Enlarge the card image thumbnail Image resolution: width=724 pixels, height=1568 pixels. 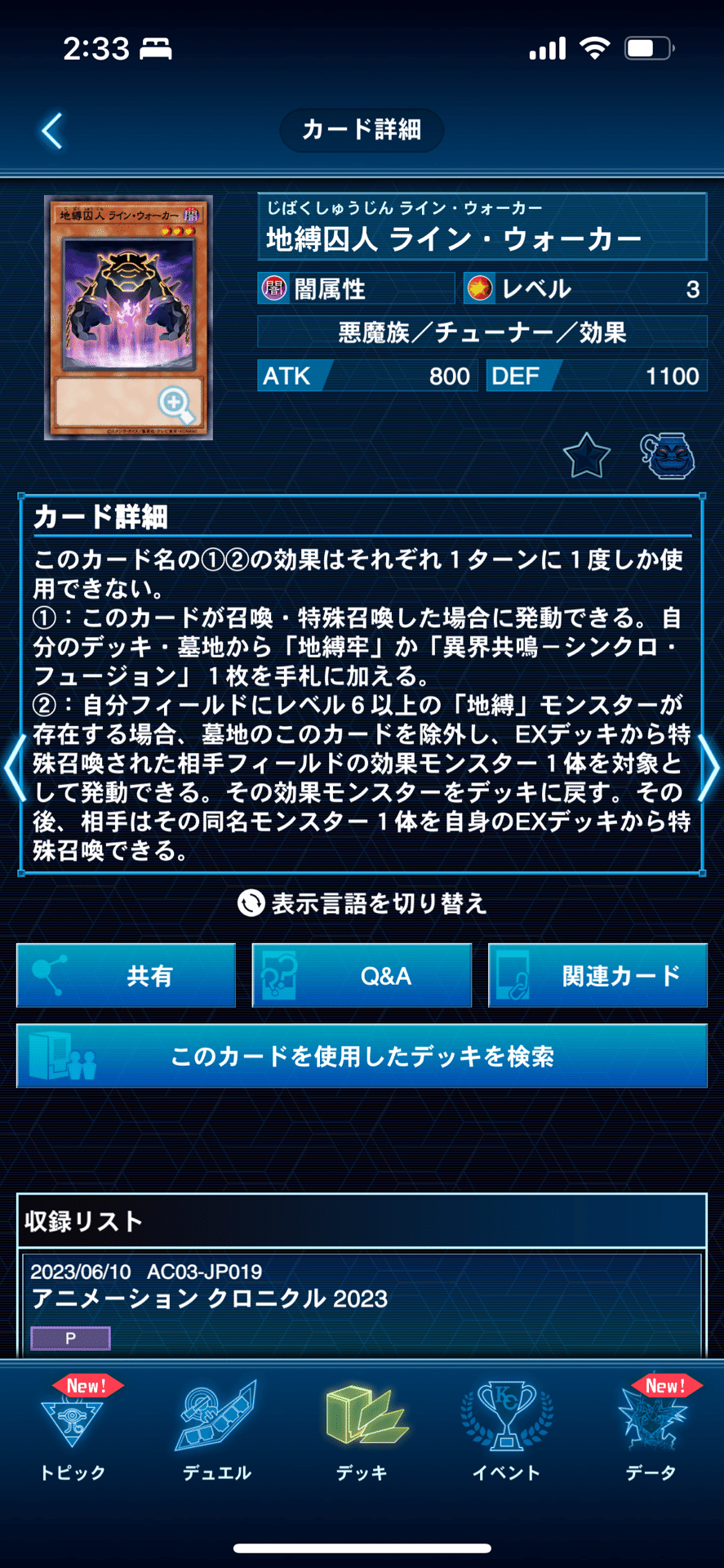coord(128,318)
